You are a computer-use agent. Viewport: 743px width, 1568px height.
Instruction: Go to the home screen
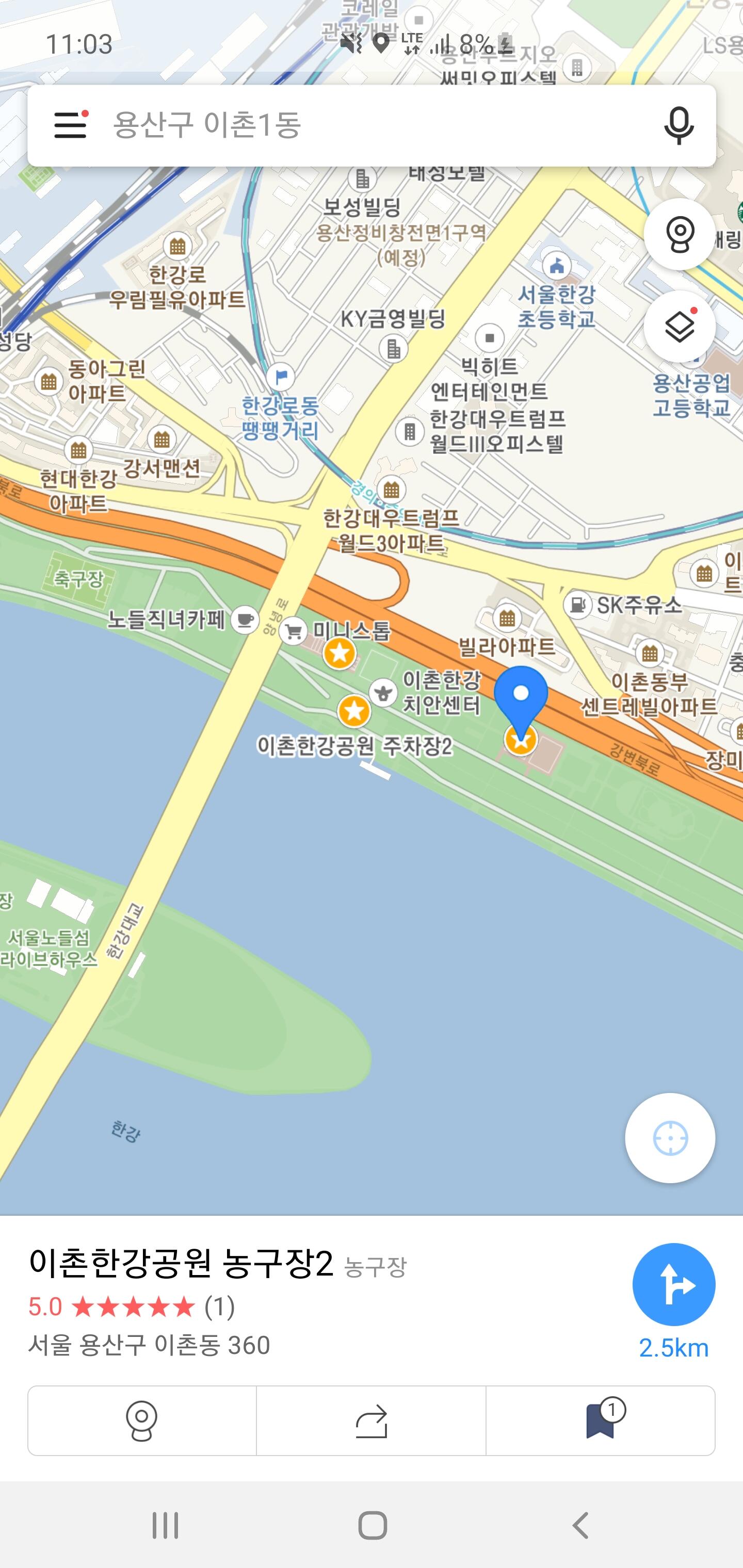point(372,1525)
